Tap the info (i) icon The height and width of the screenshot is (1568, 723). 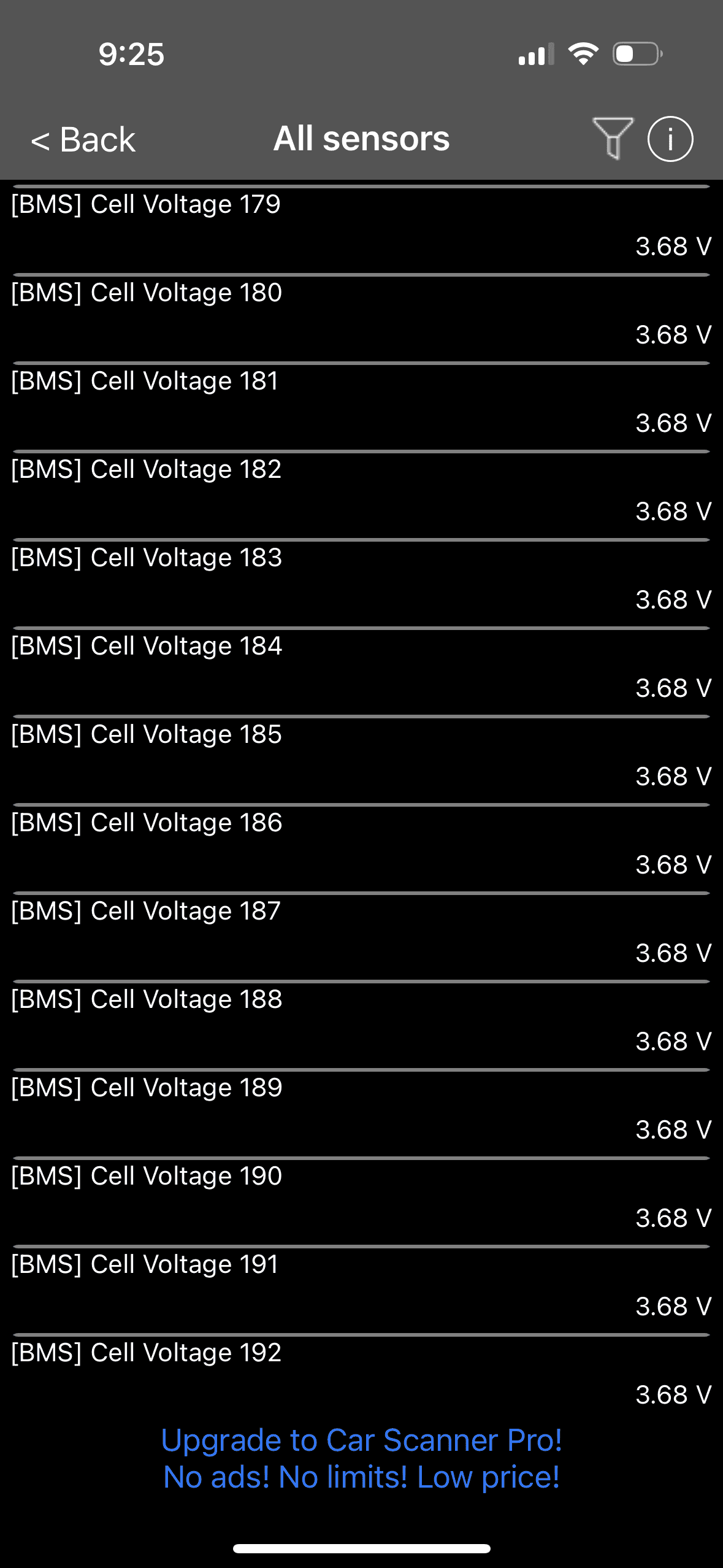pos(671,139)
